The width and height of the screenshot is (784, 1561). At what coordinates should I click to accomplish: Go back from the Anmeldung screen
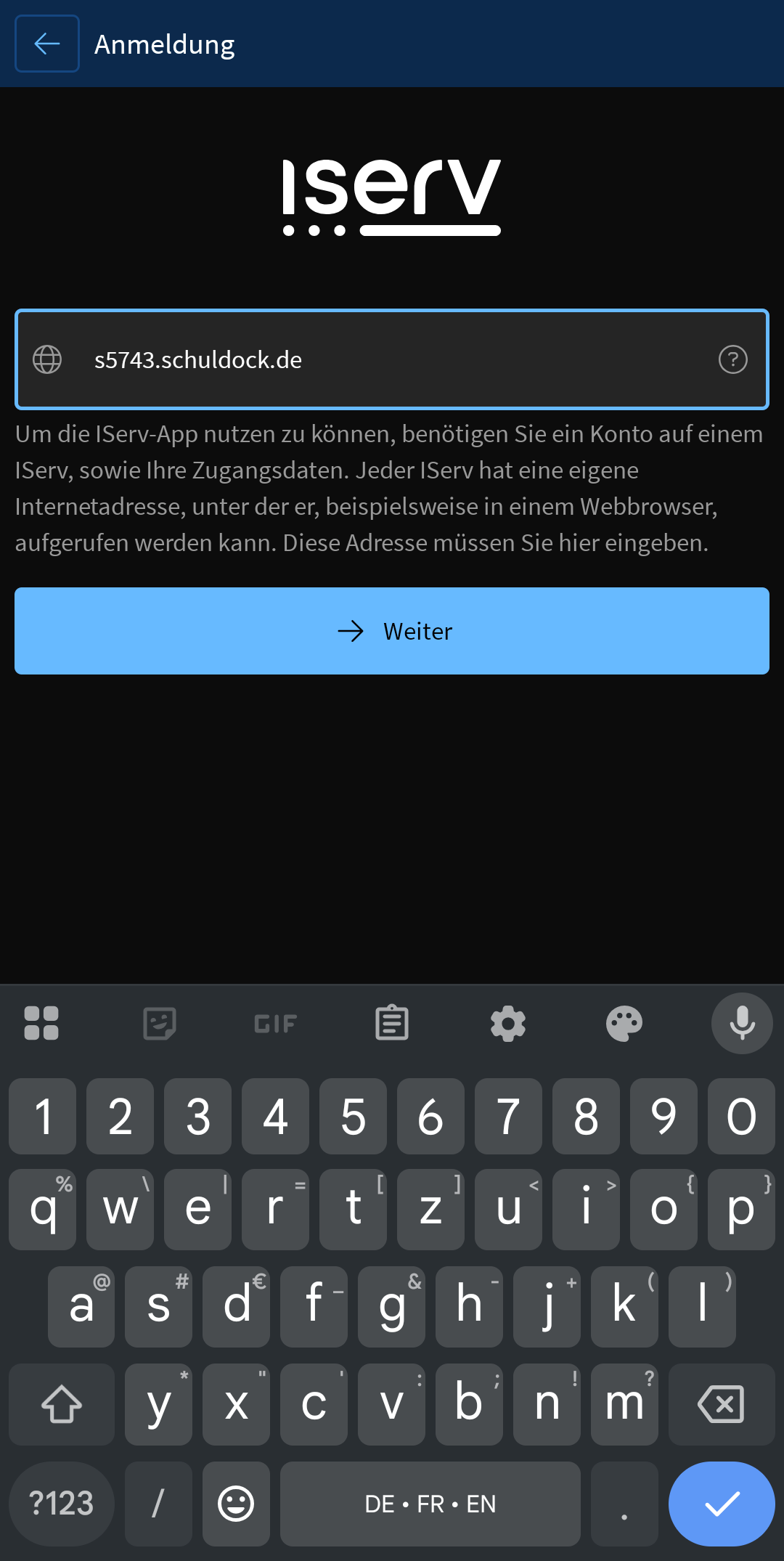coord(47,44)
